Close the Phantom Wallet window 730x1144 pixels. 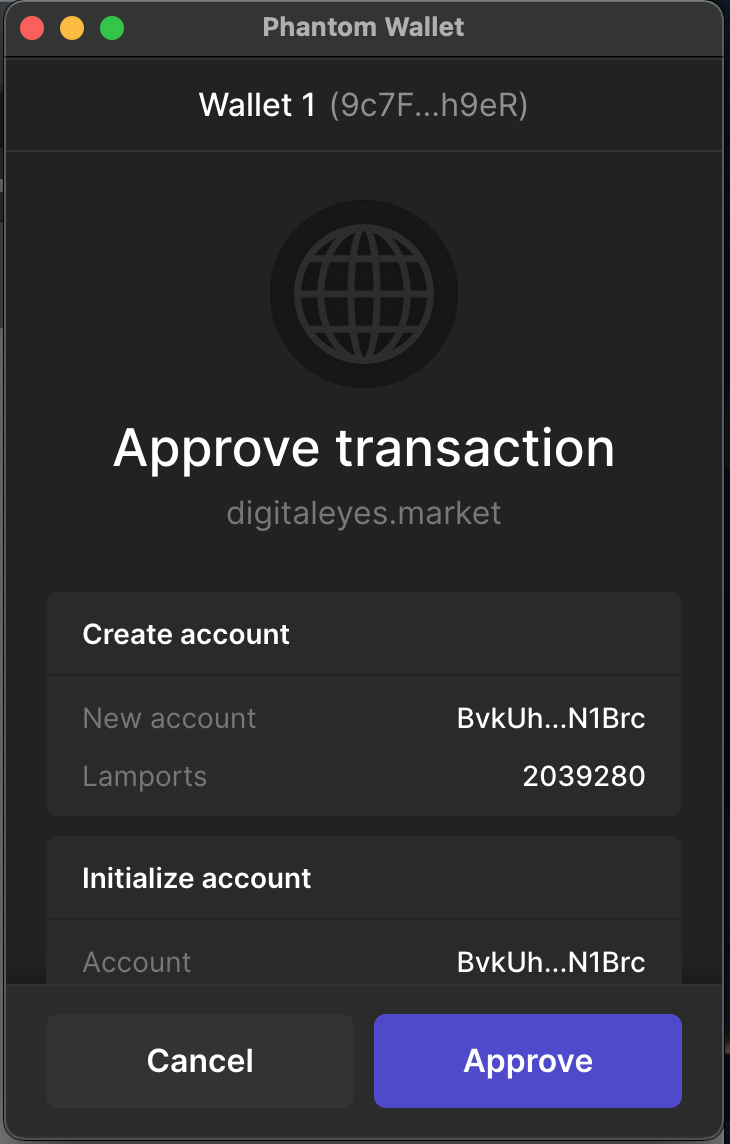click(32, 27)
